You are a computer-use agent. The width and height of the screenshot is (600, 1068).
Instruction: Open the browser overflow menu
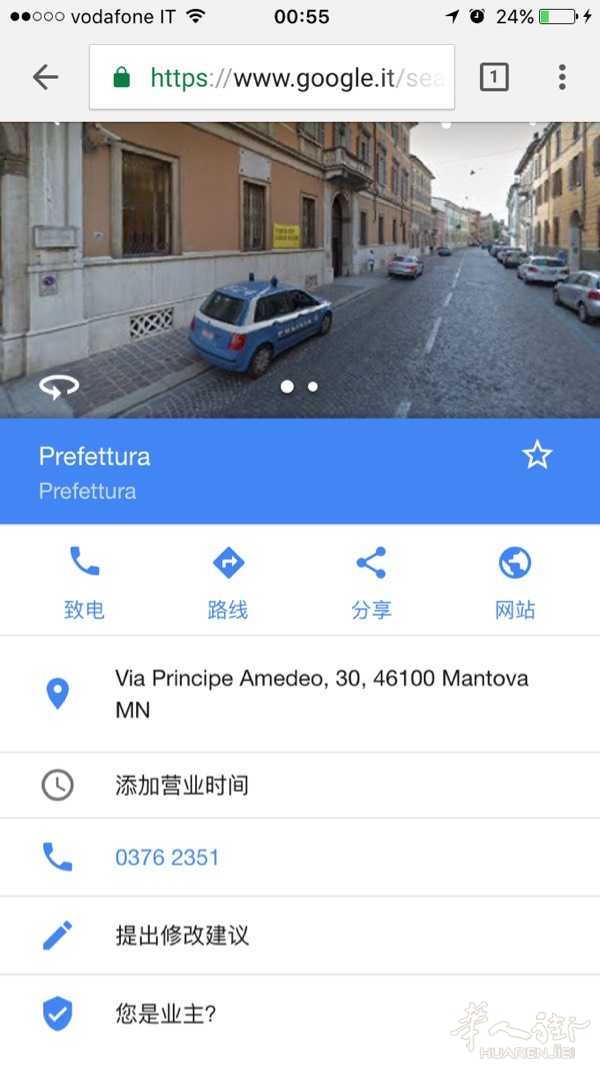tap(562, 77)
